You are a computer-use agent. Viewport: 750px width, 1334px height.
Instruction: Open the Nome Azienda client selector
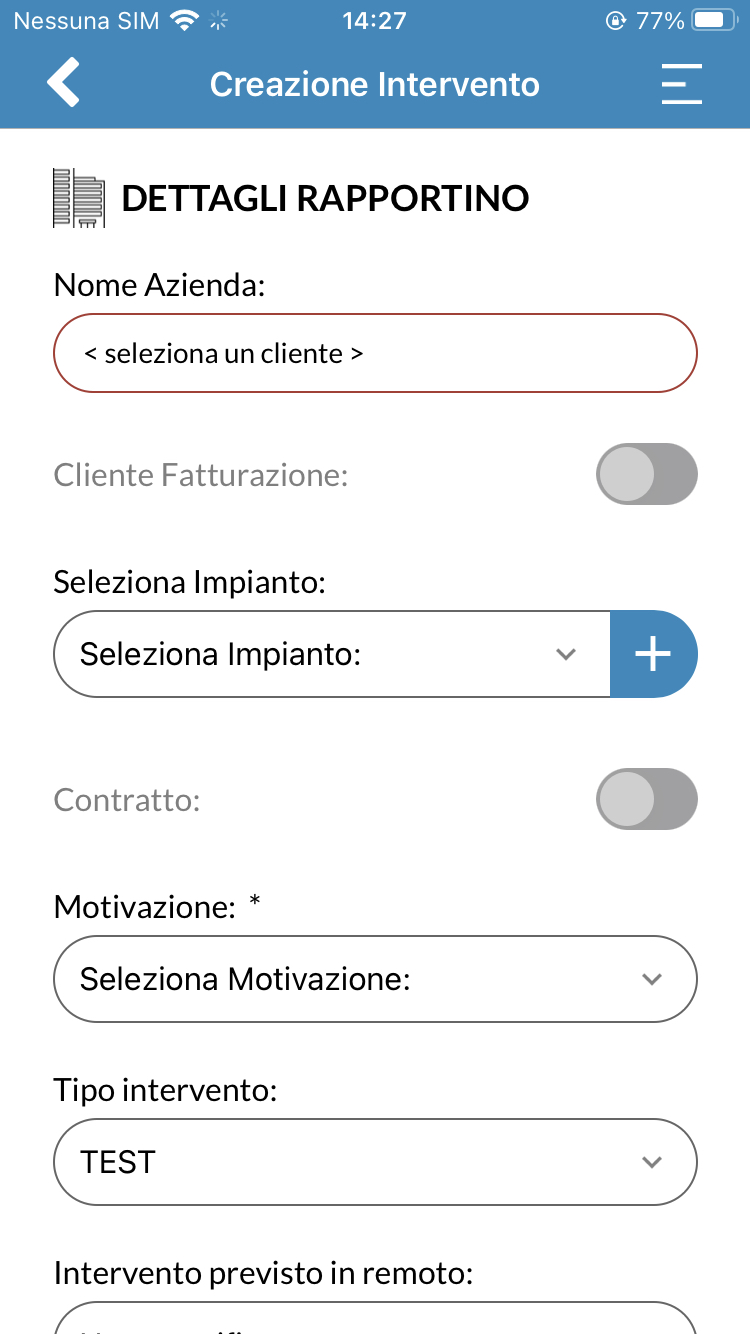pyautogui.click(x=375, y=353)
